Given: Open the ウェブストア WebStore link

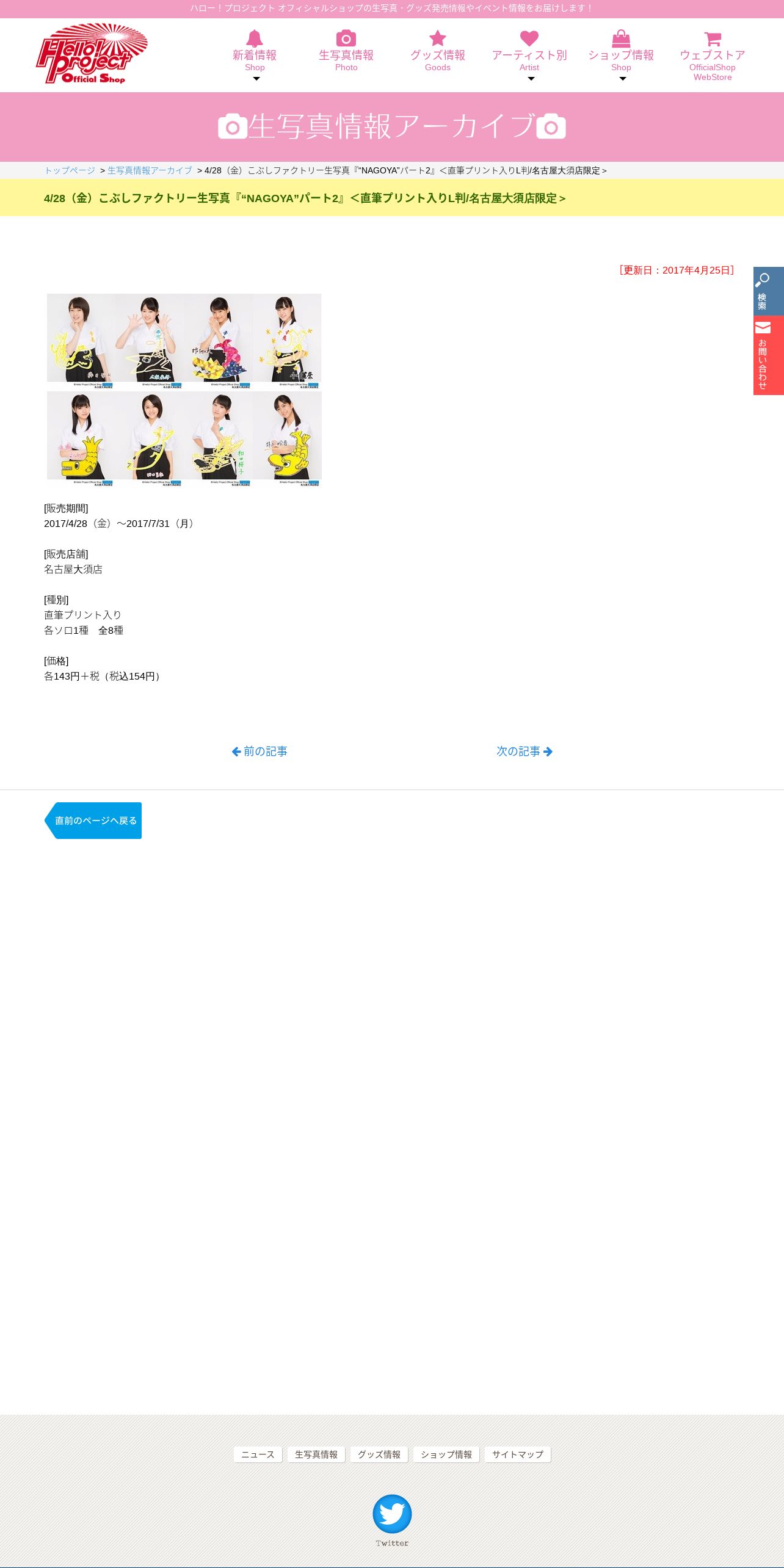Looking at the screenshot, I should pos(713,56).
